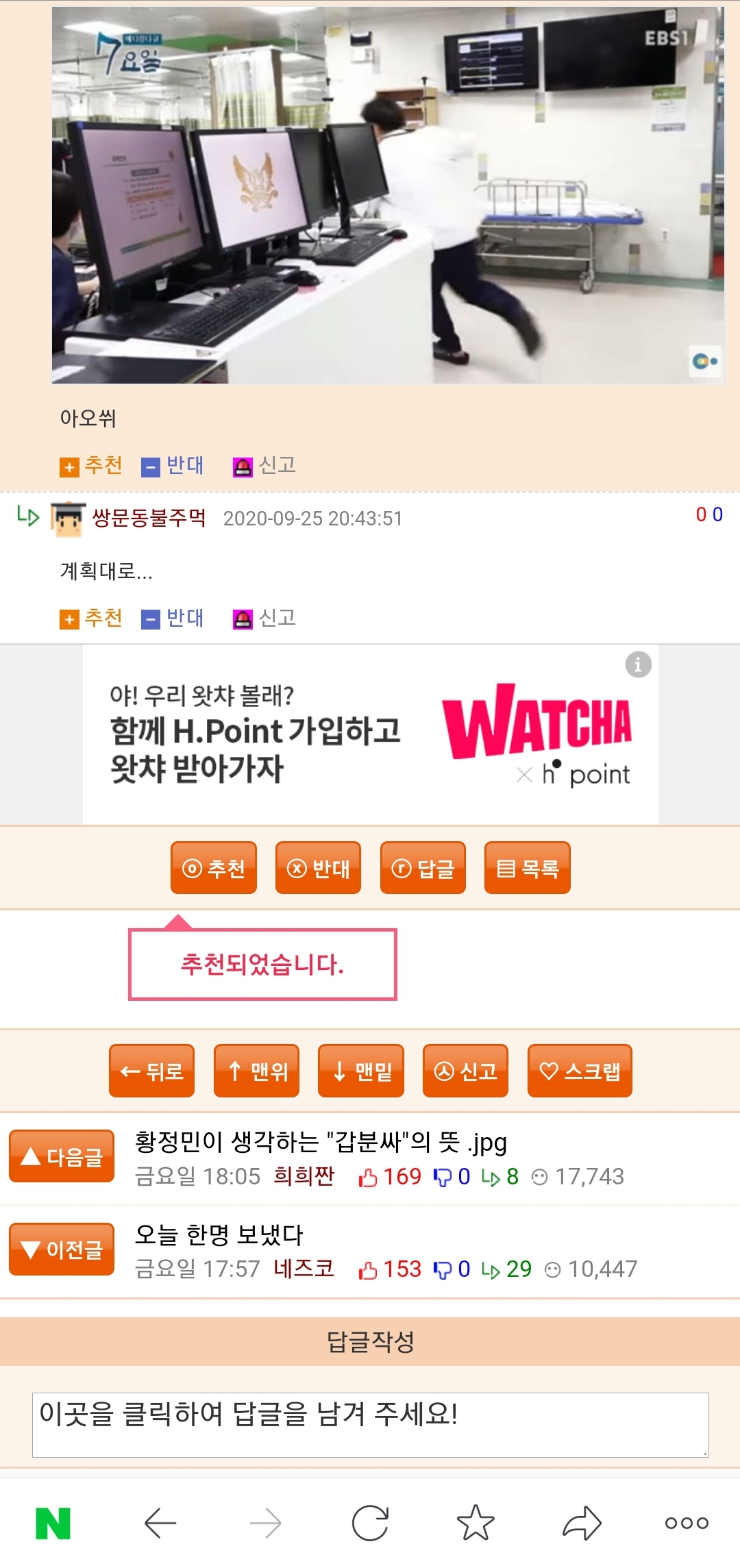Share the page via share arrow

click(x=582, y=1523)
